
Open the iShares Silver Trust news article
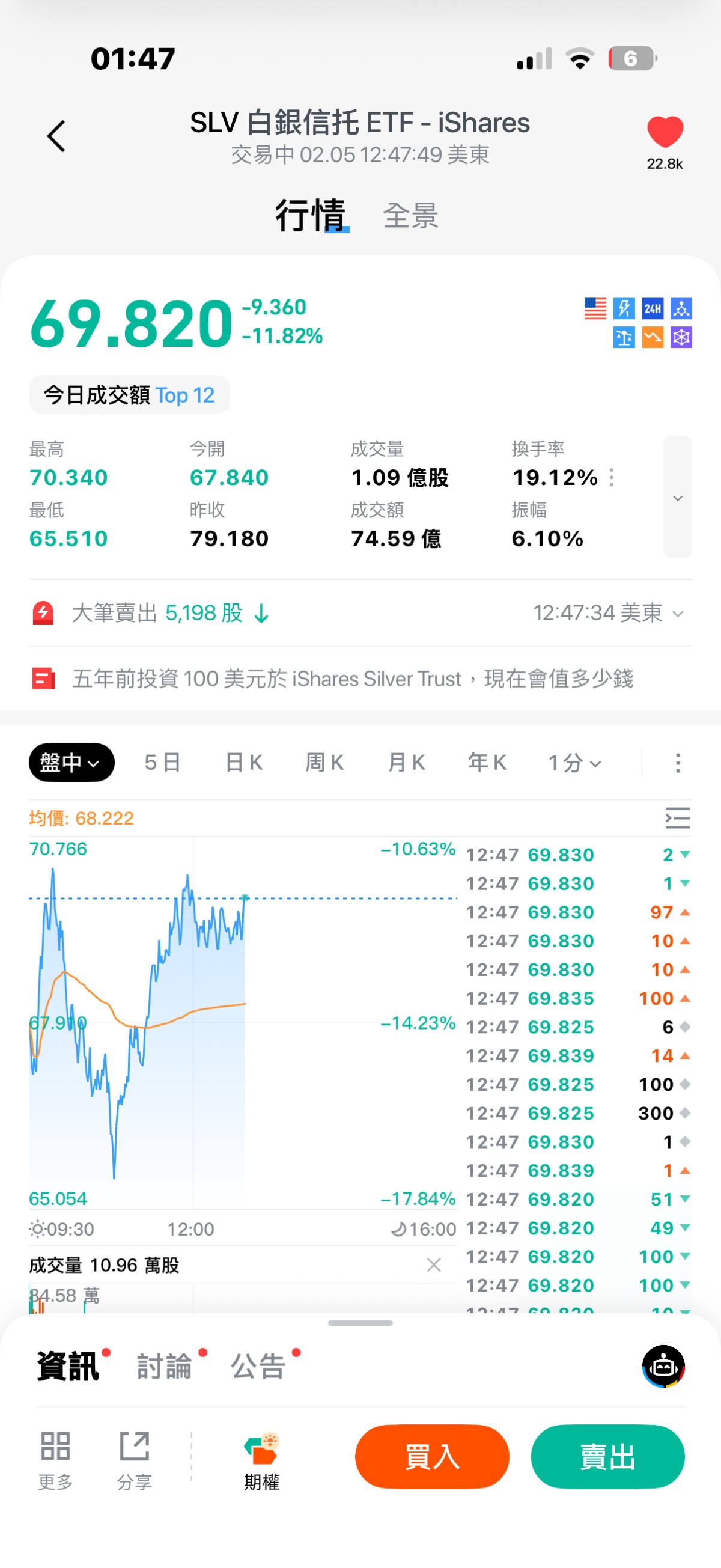tap(353, 679)
